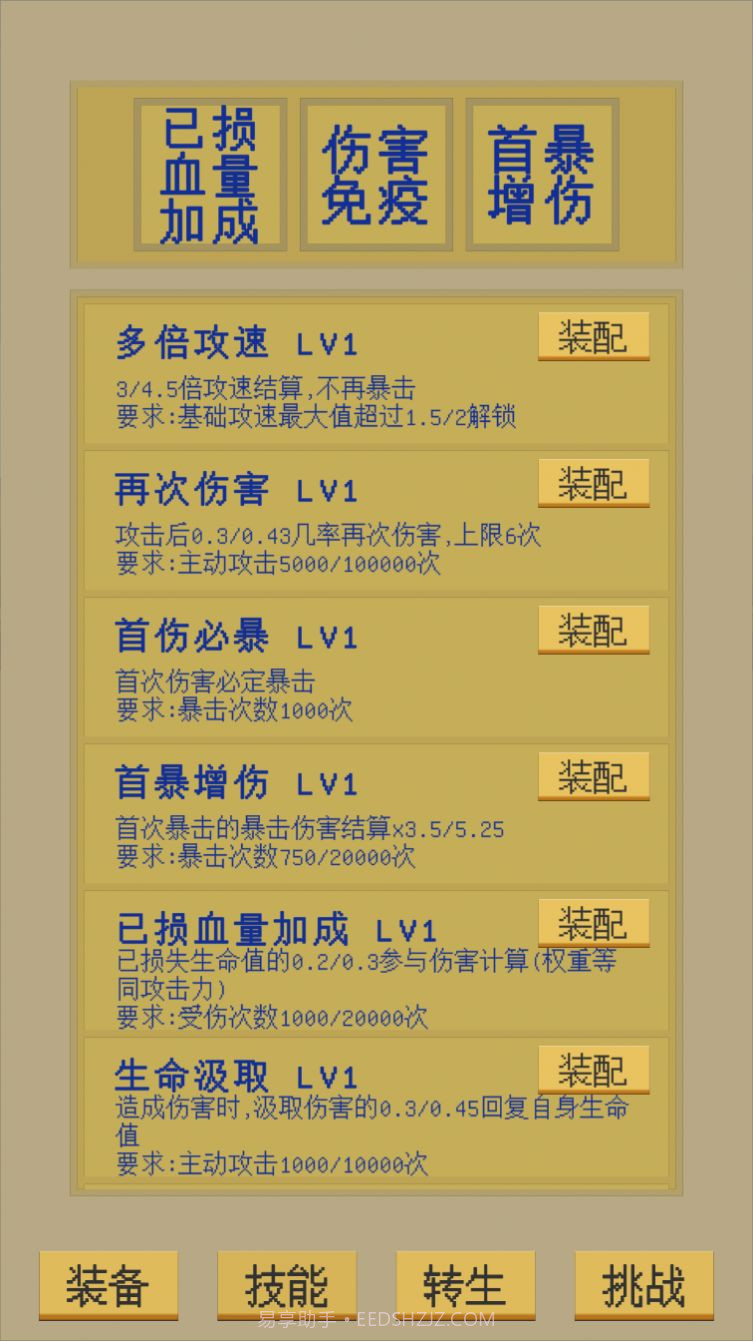The width and height of the screenshot is (753, 1341).
Task: Equip the 生命汲取 skill
Action: coord(593,1067)
